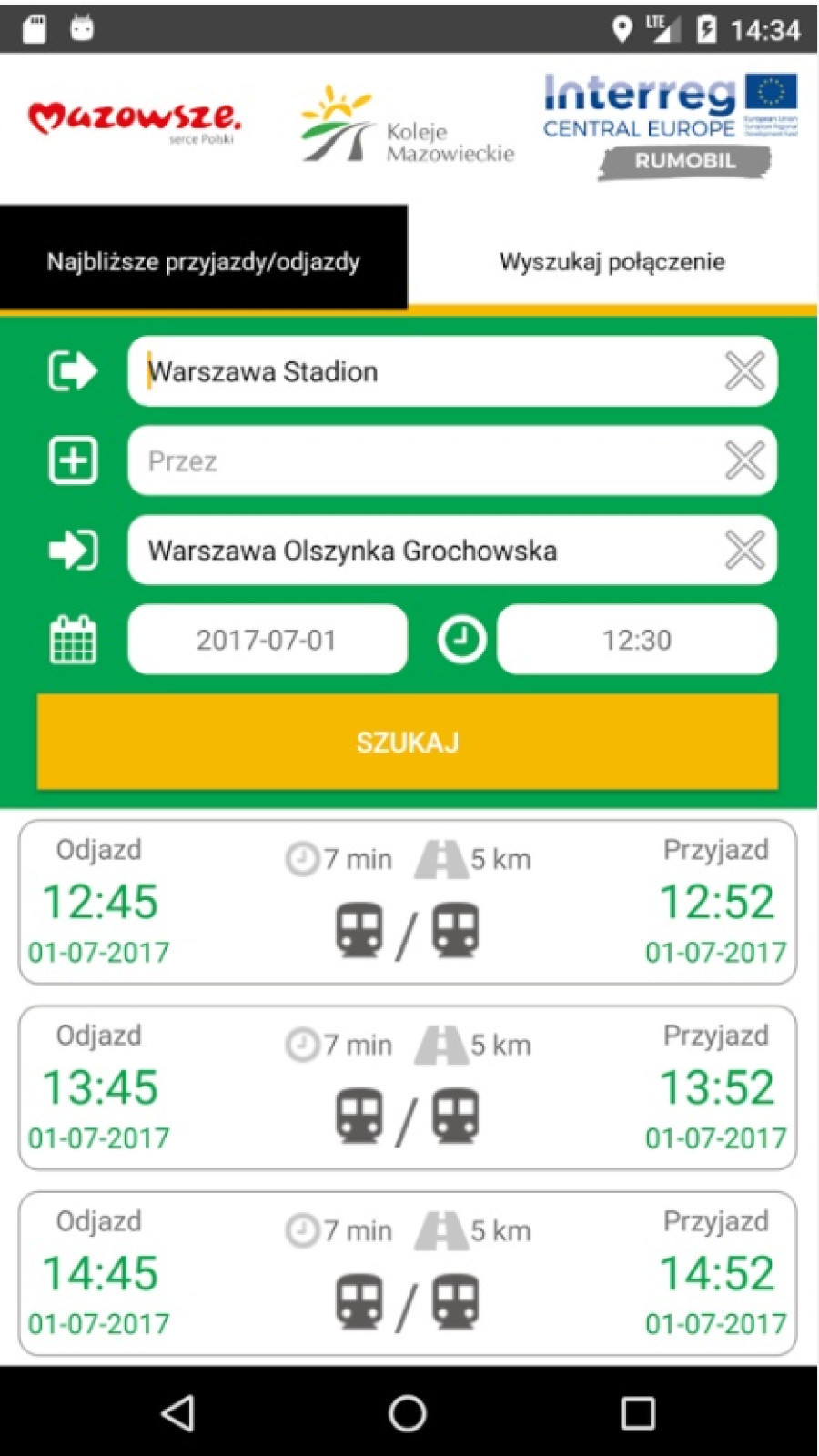Go back with the system back button

click(177, 1413)
